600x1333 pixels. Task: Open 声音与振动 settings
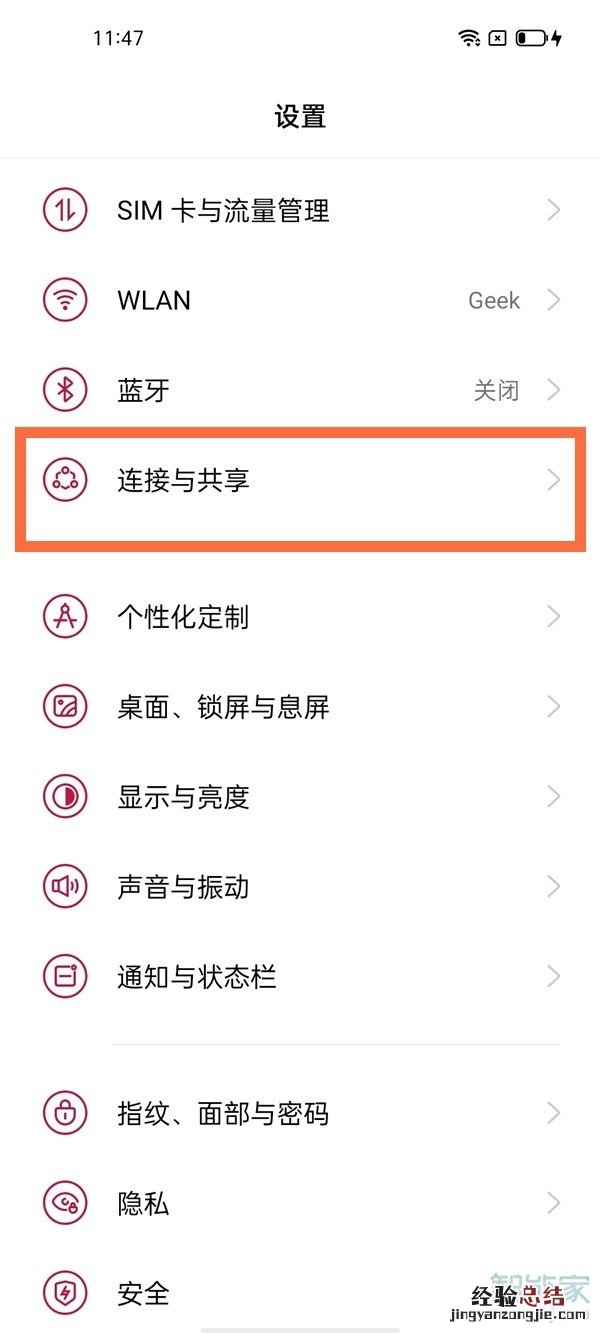pos(183,887)
